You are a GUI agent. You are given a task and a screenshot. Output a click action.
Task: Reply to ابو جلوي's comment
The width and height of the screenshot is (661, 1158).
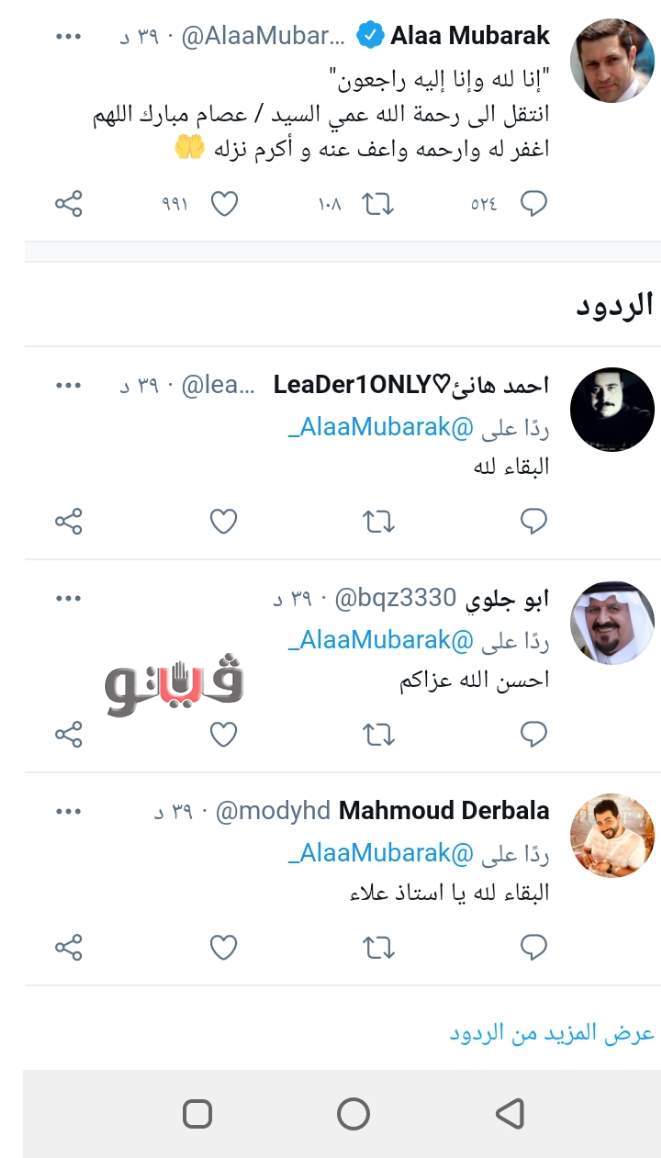coord(535,734)
